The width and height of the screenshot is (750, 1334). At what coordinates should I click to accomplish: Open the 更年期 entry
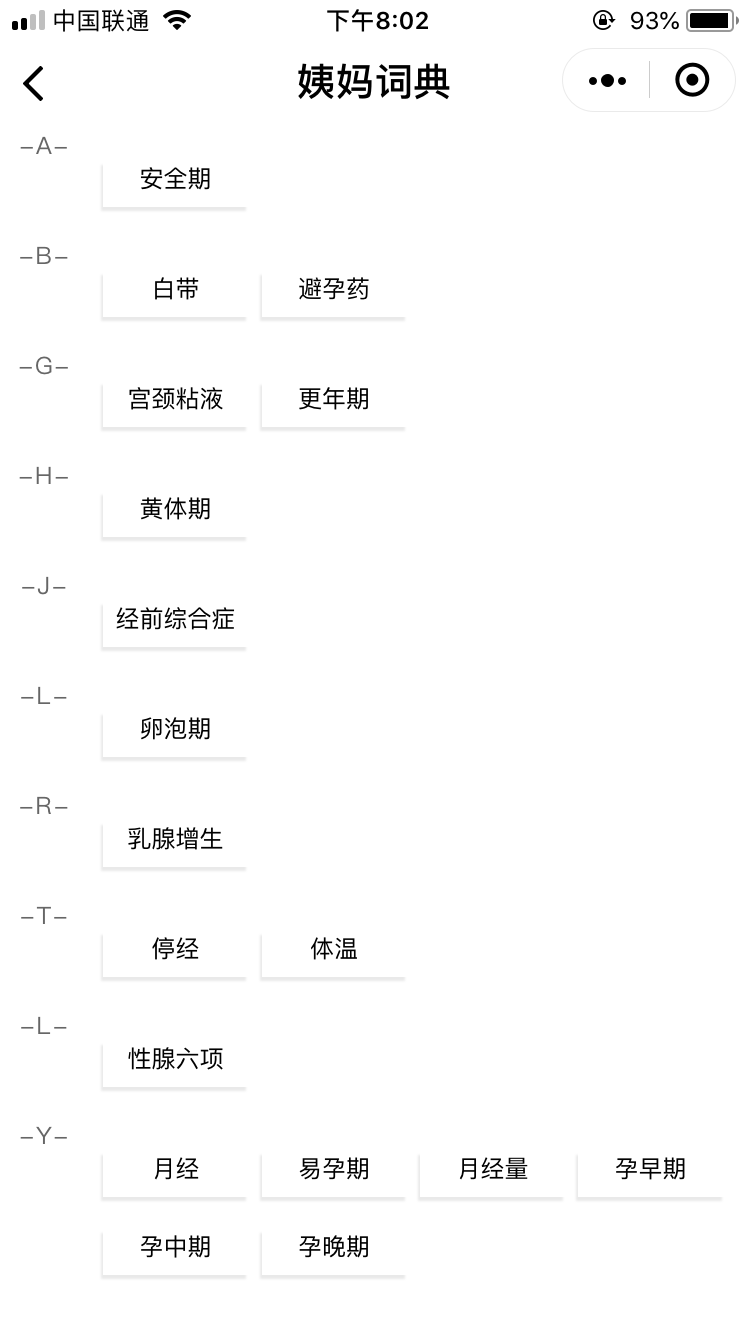[x=333, y=400]
